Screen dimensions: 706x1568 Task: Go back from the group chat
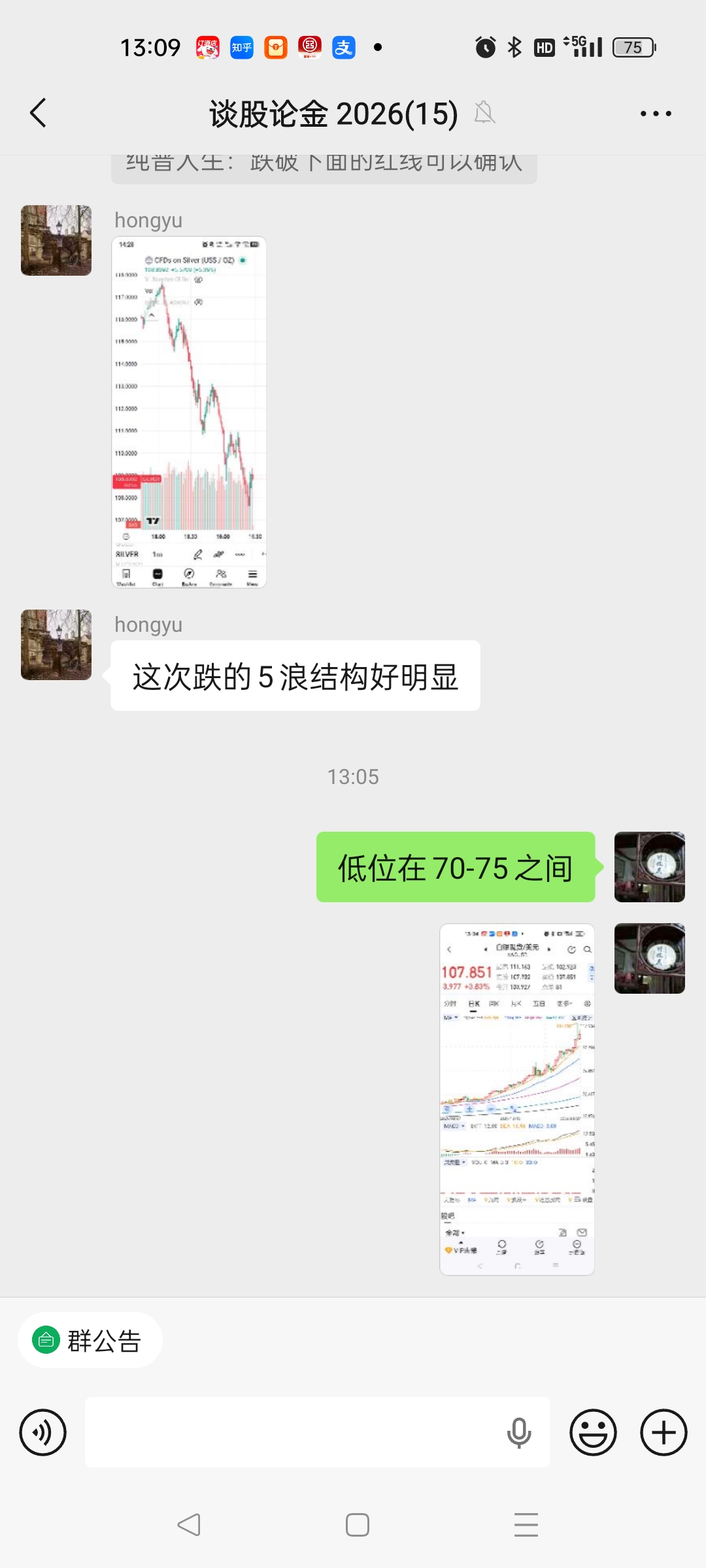39,113
